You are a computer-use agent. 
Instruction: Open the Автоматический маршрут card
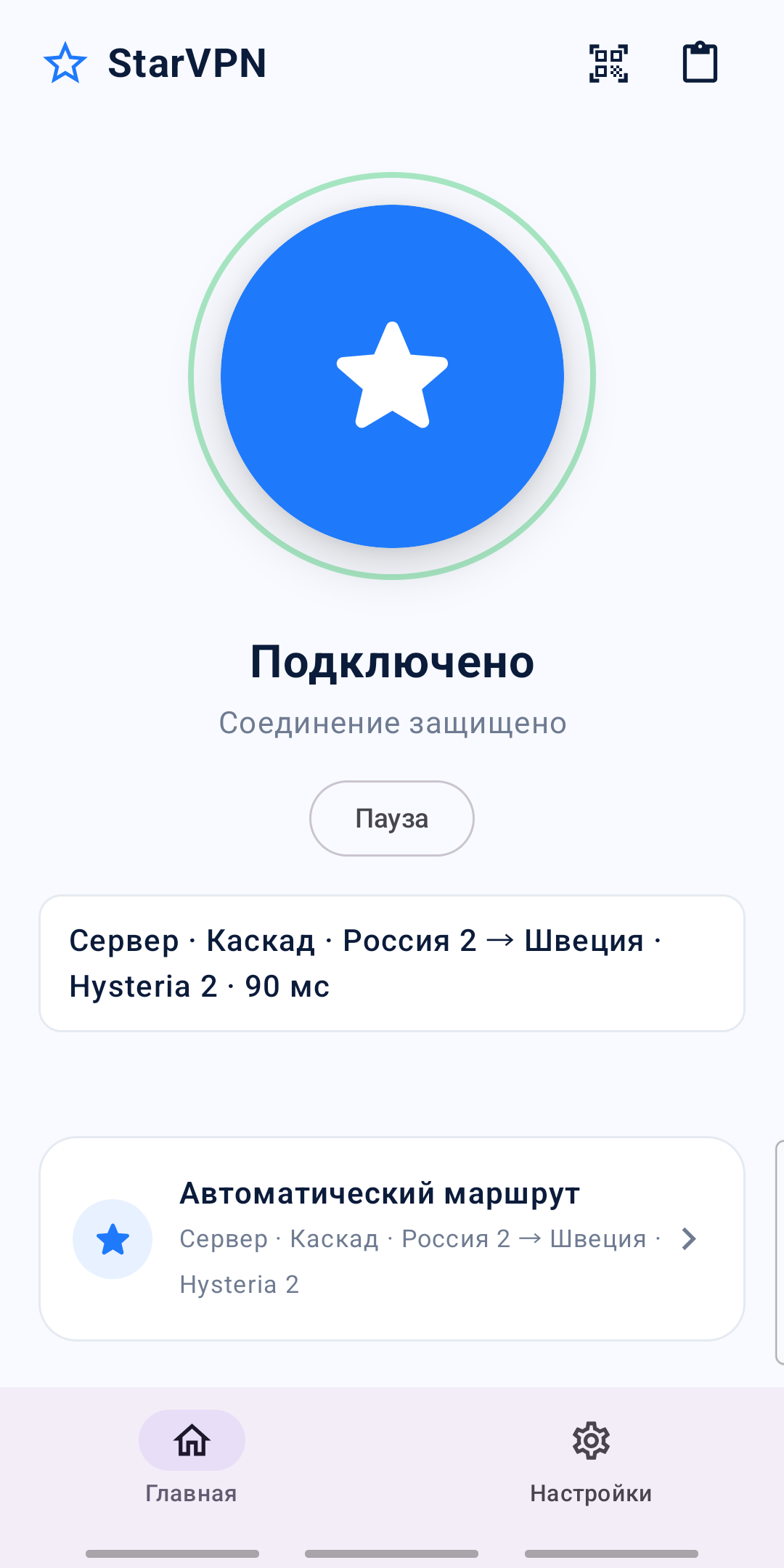tap(392, 1238)
